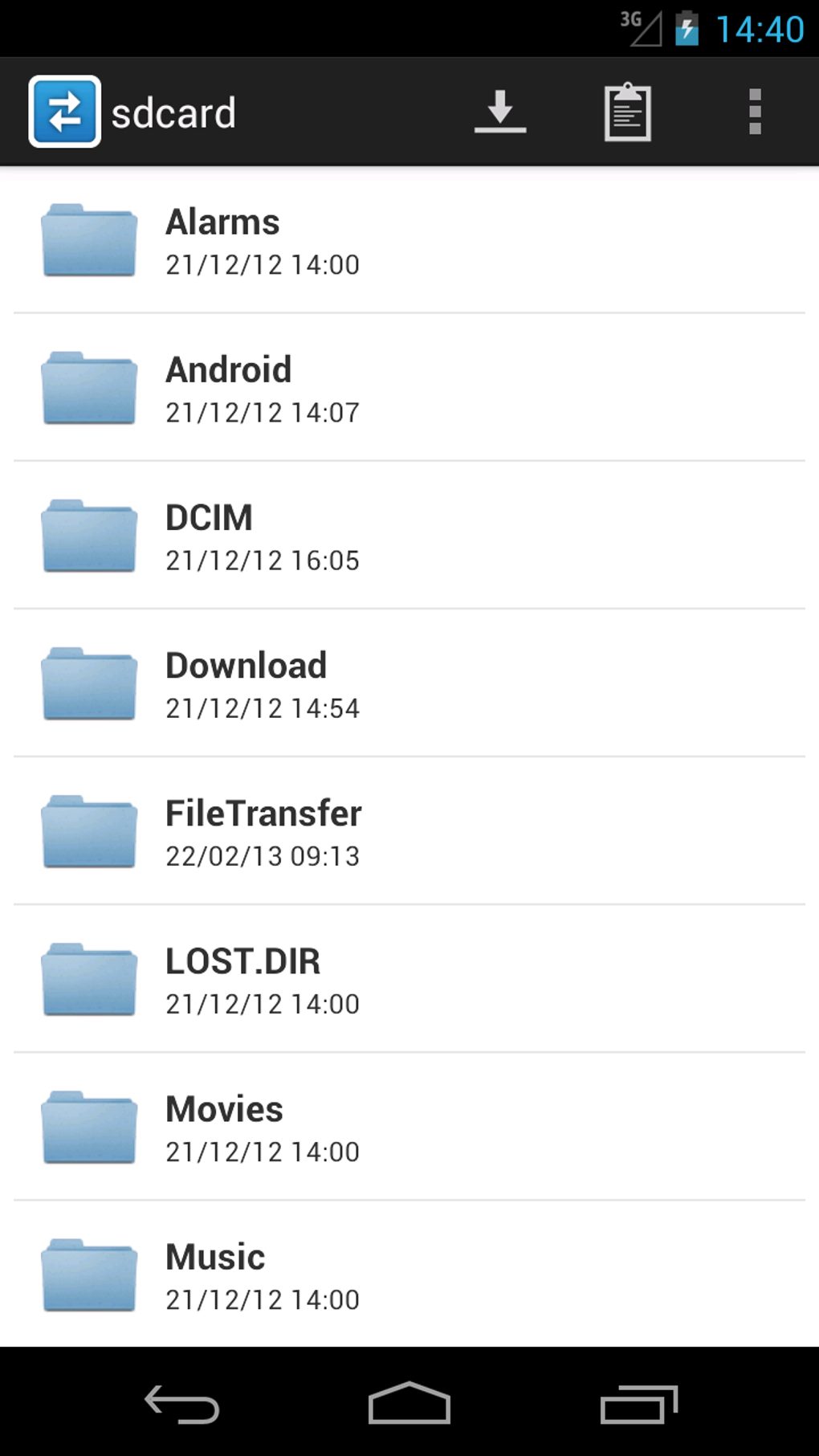Tap the 3G signal indicator
Viewport: 819px width, 1456px height.
click(637, 27)
